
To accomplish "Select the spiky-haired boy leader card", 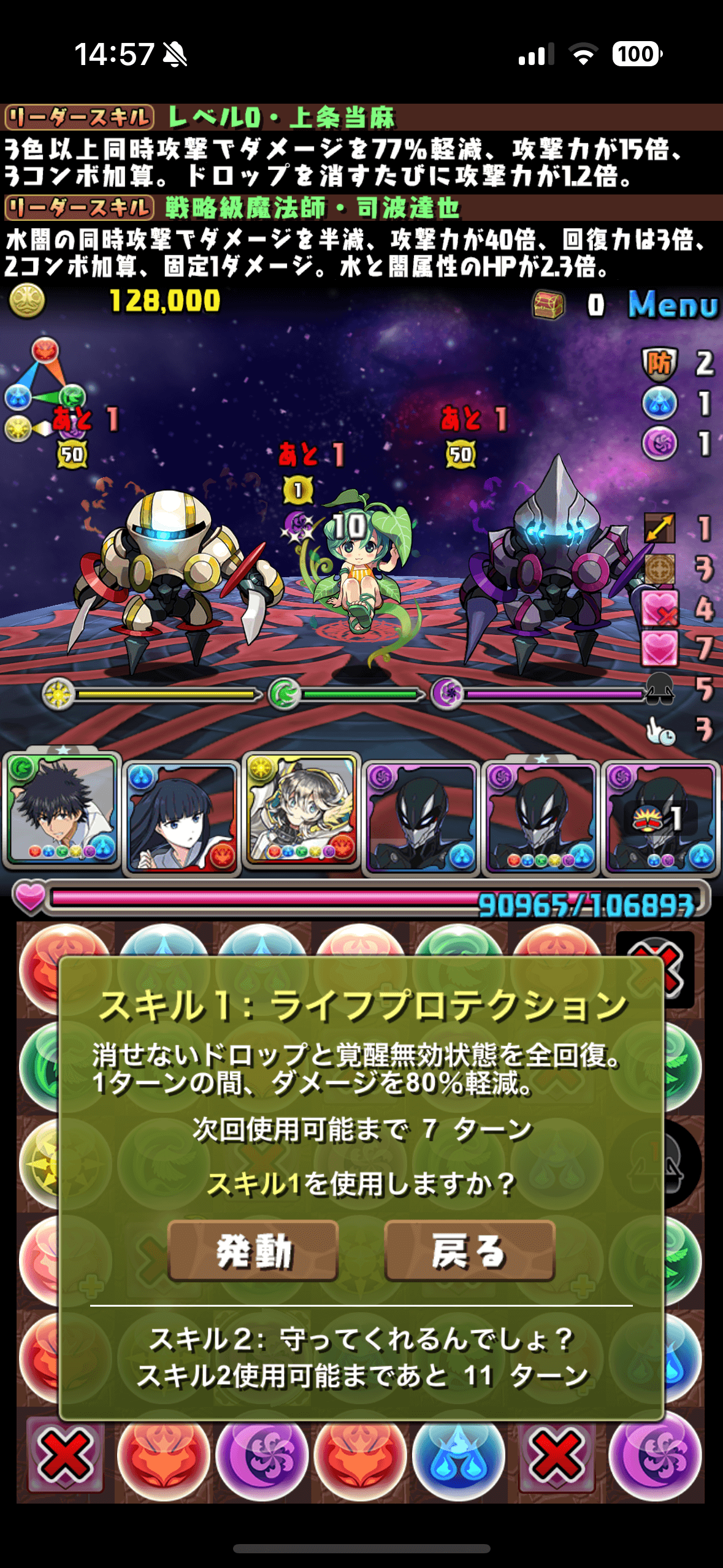I will click(61, 810).
